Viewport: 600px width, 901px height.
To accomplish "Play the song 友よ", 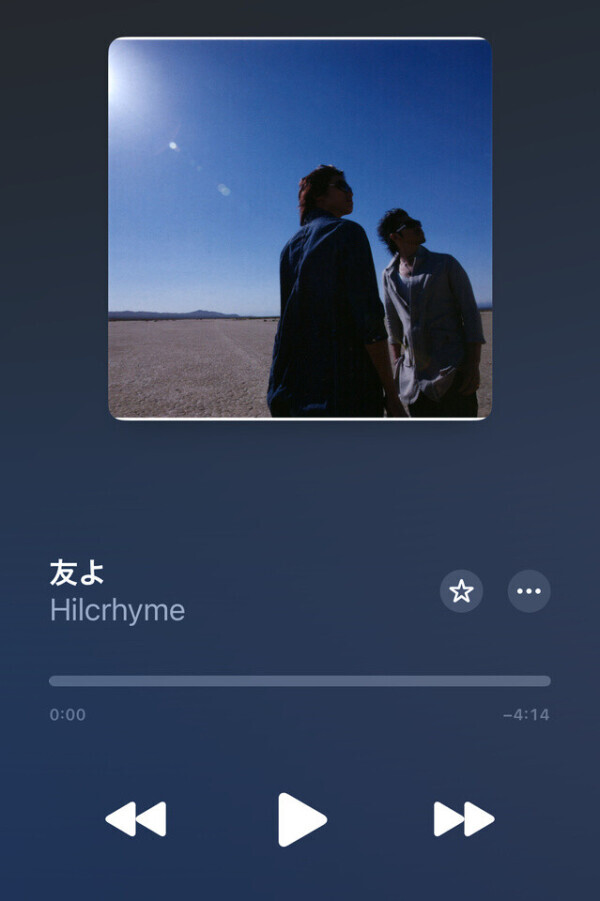I will point(301,819).
